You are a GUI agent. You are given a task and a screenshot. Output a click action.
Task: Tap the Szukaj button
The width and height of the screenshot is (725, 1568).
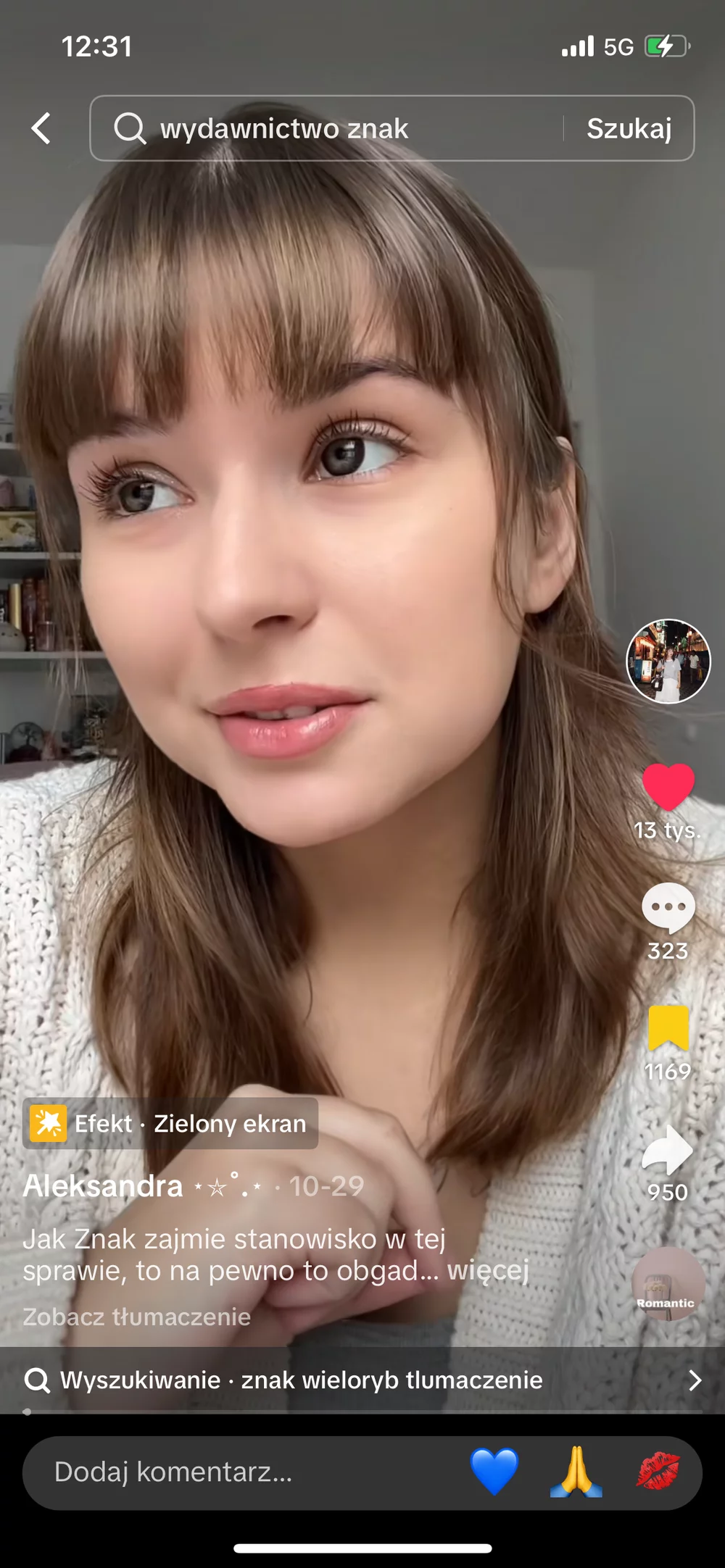pos(629,128)
